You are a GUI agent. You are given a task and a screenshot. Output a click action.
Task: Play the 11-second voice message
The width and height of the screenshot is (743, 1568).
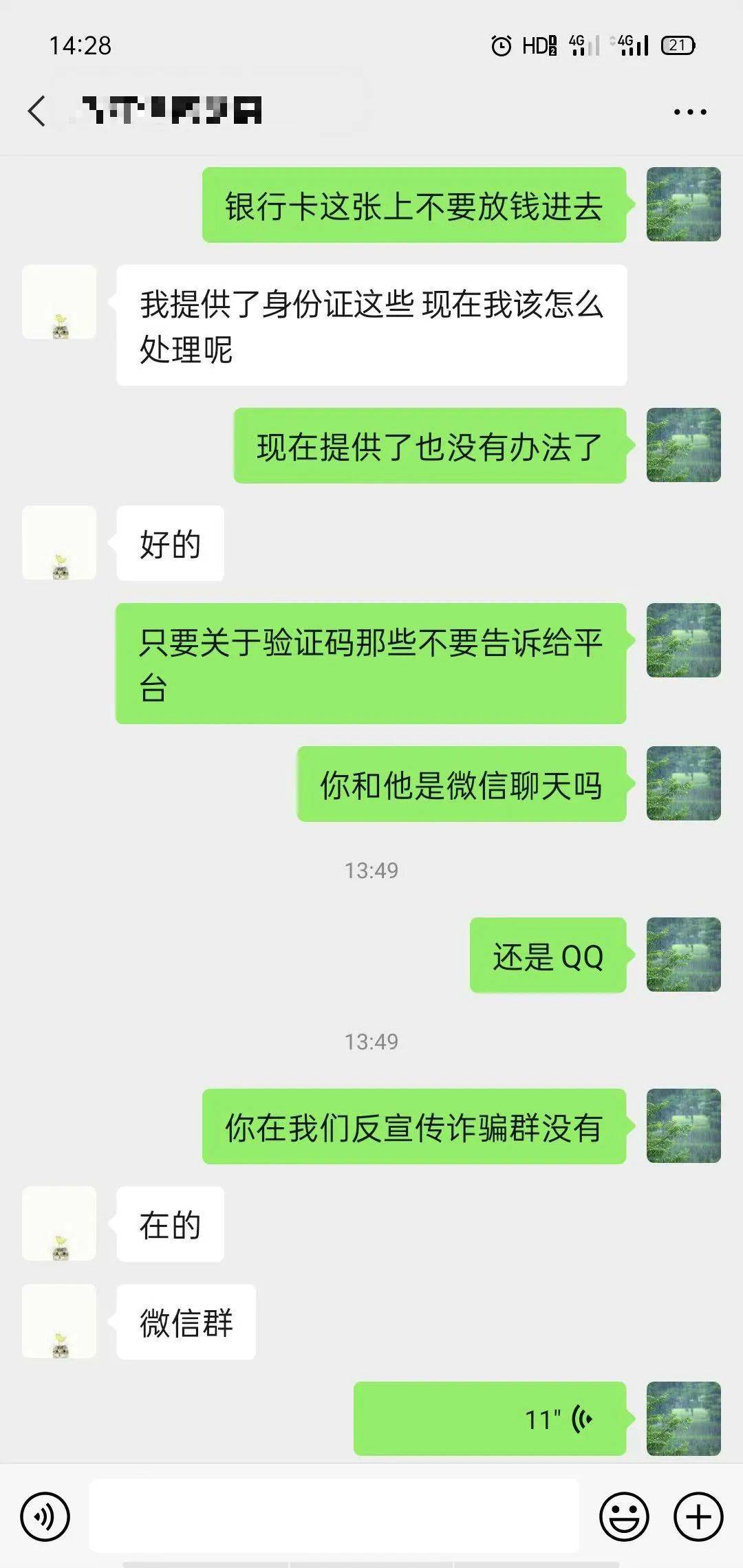coord(490,1418)
